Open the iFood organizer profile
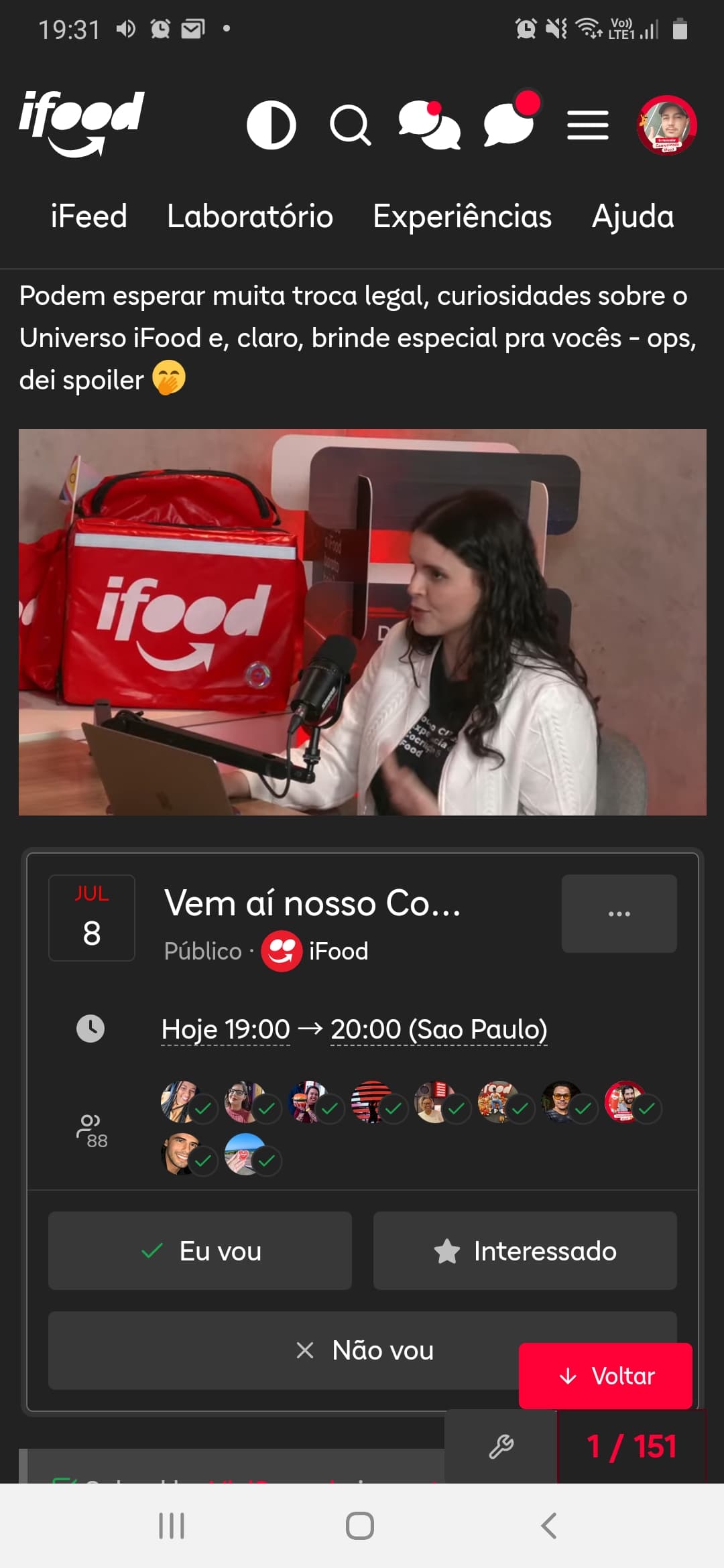Image resolution: width=724 pixels, height=1568 pixels. tap(315, 951)
